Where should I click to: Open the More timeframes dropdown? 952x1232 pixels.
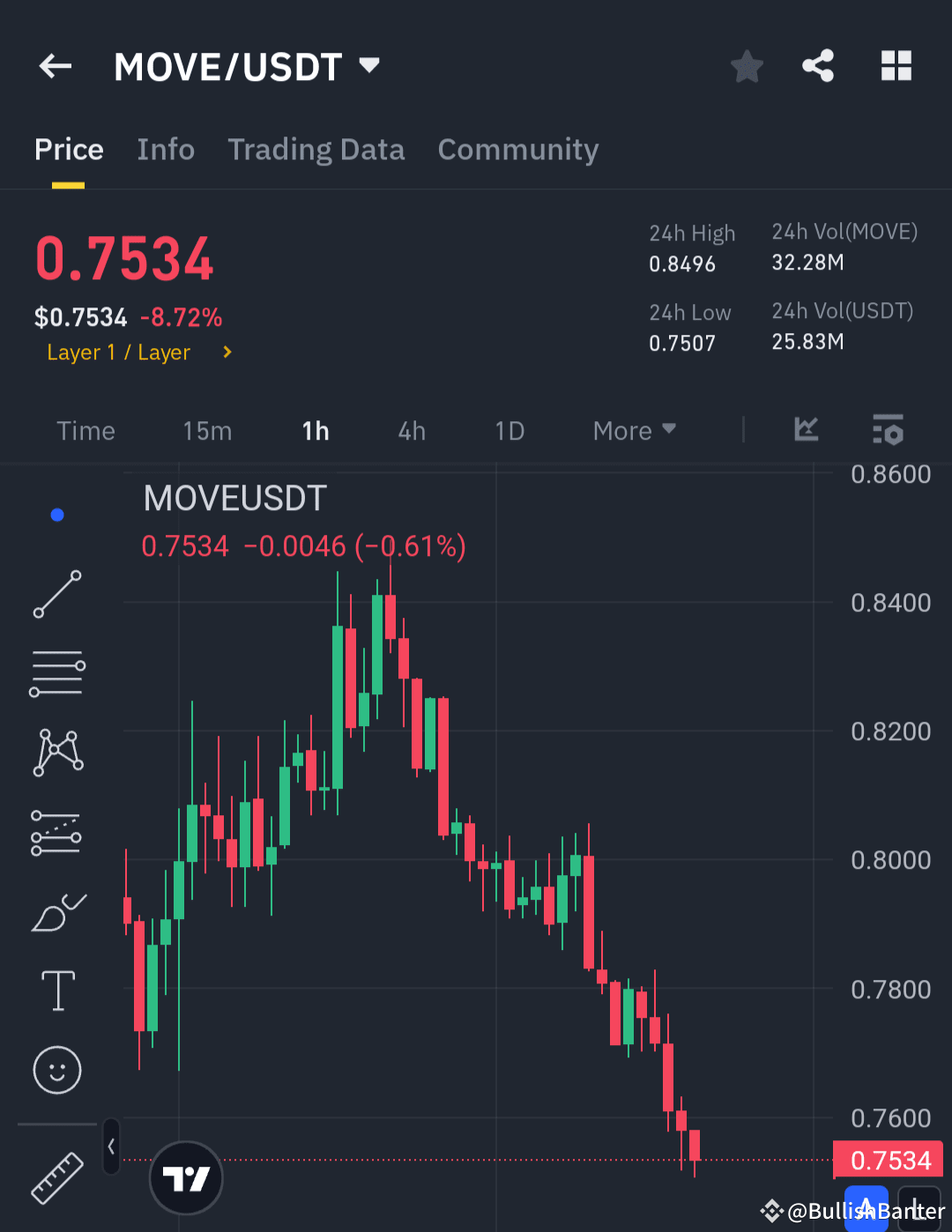pos(633,431)
